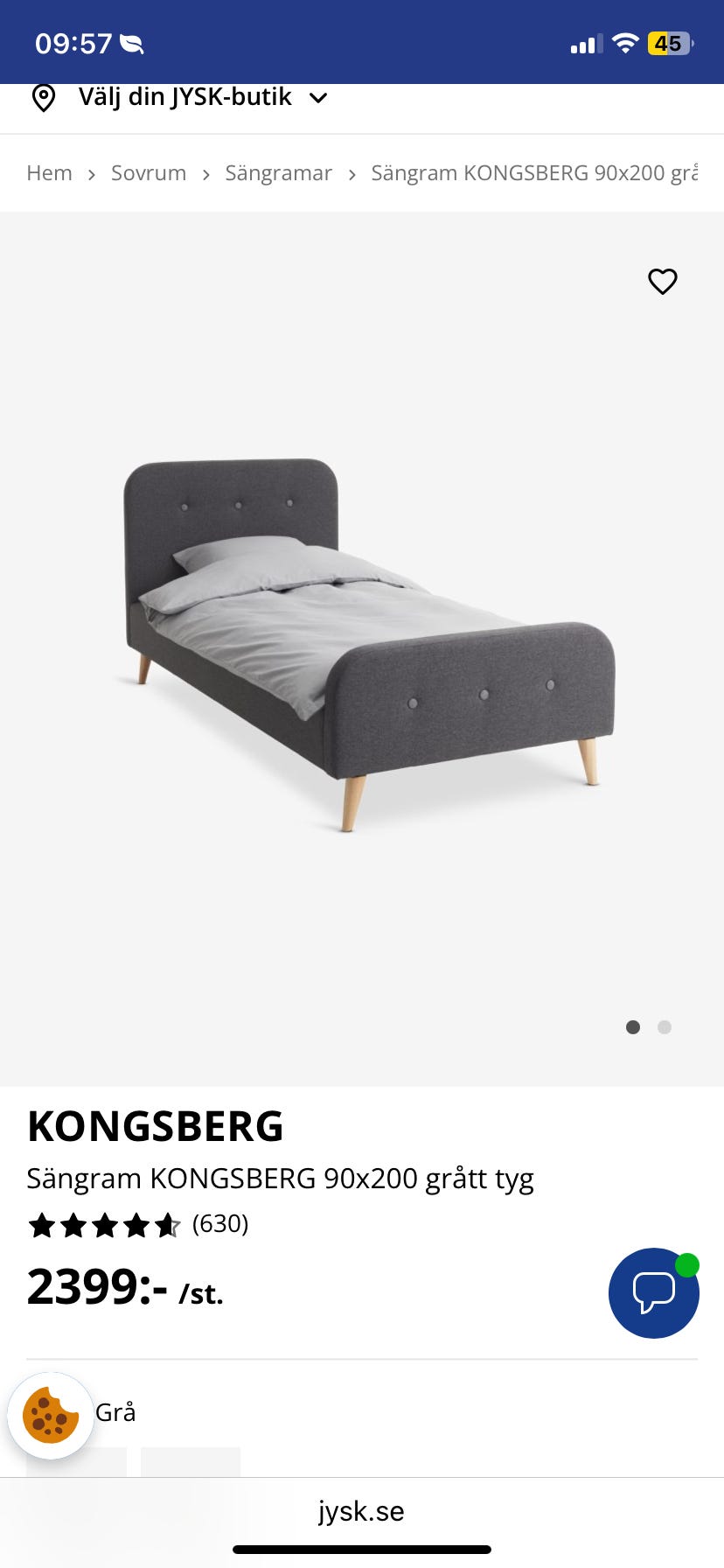724x1568 pixels.
Task: Click the battery indicator showing 45
Action: pyautogui.click(x=669, y=41)
